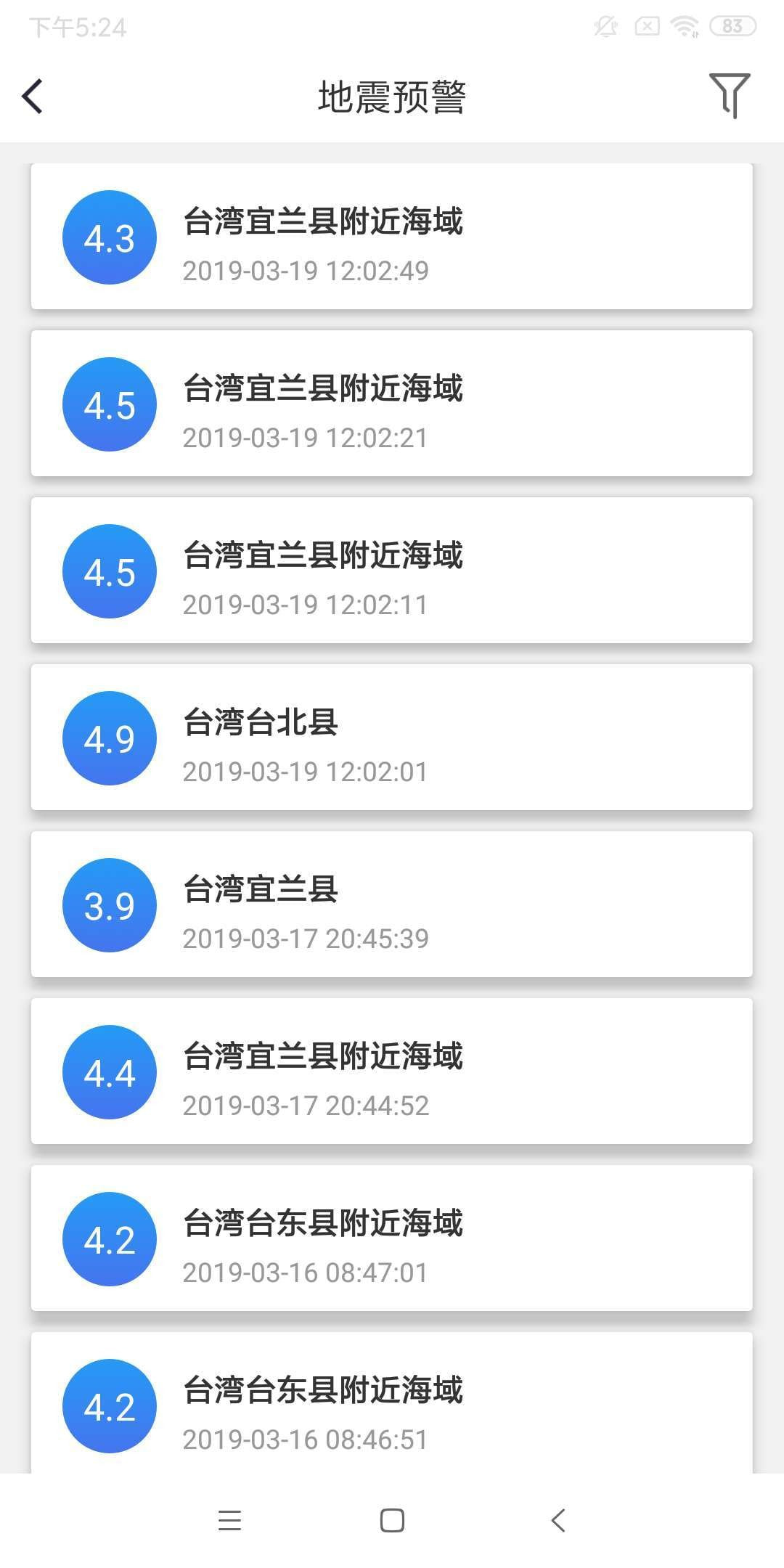Open the 4.2 台湾台东县附近海域 alert

coord(392,1238)
